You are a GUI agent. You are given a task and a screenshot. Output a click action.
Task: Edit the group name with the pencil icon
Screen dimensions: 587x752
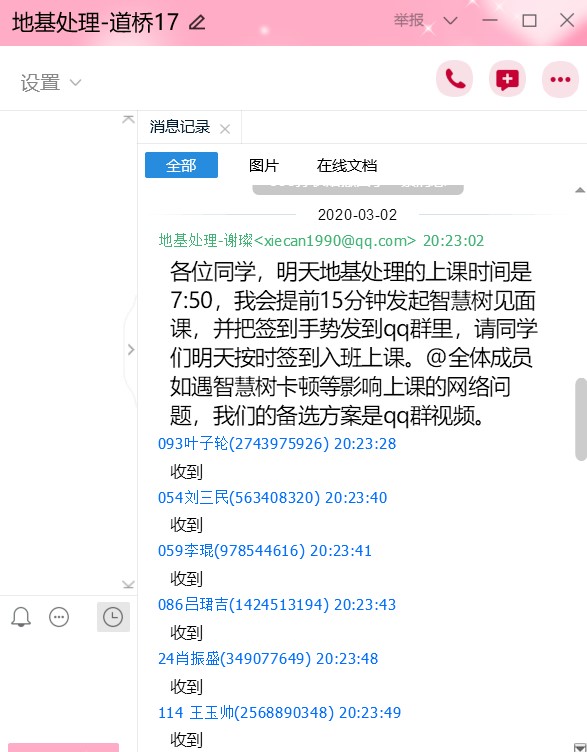(x=197, y=23)
